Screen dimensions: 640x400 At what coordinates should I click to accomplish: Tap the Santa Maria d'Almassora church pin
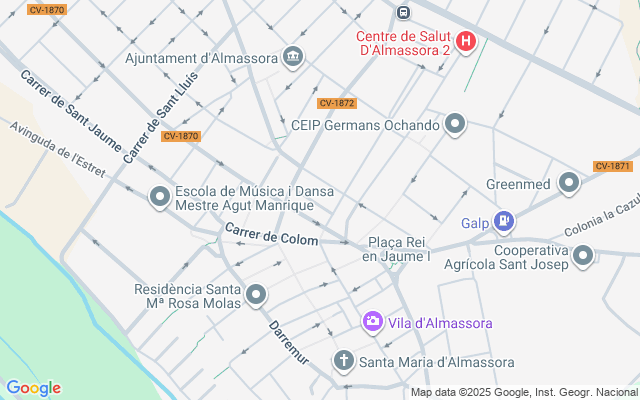[x=344, y=361]
